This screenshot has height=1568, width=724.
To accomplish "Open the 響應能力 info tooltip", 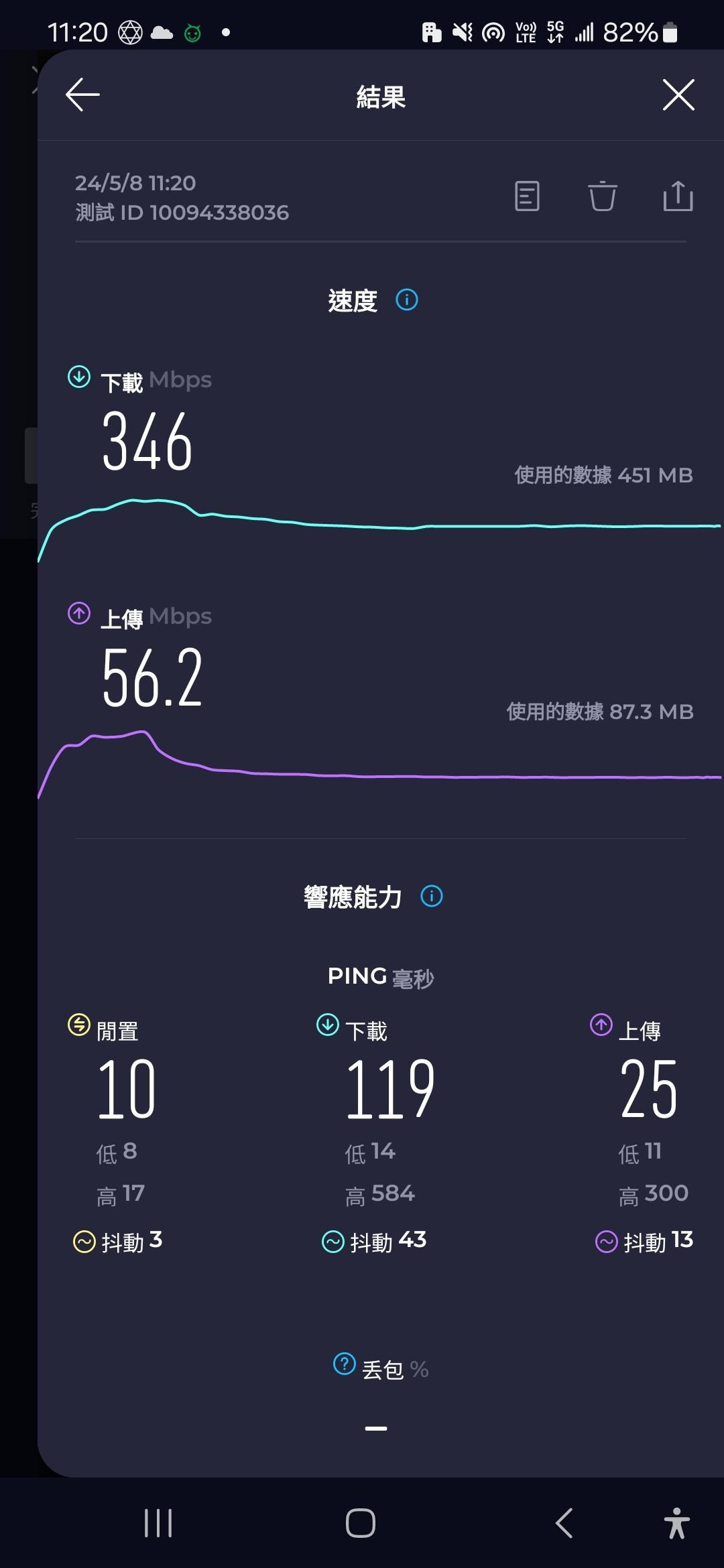I will point(431,896).
